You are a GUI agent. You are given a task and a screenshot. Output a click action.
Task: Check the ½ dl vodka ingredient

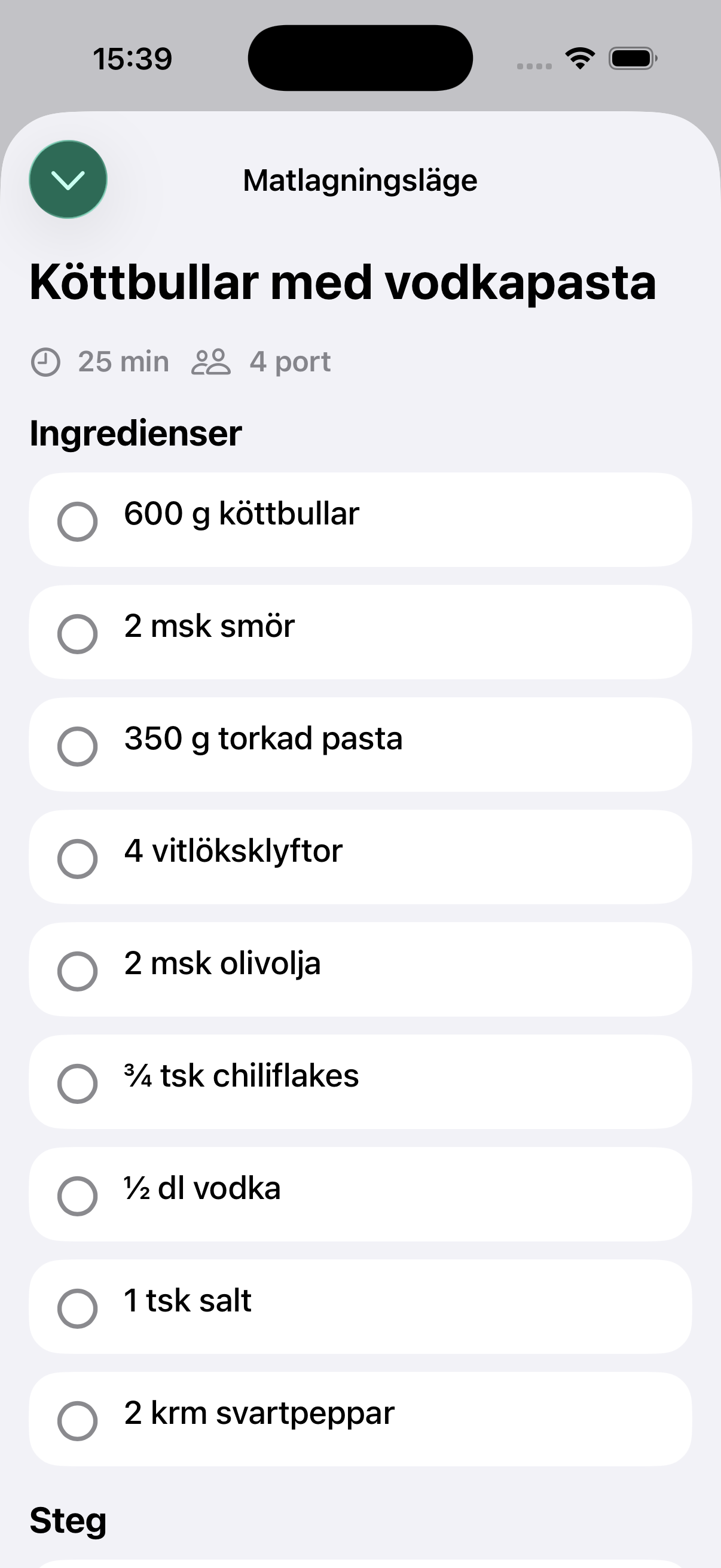(78, 1195)
